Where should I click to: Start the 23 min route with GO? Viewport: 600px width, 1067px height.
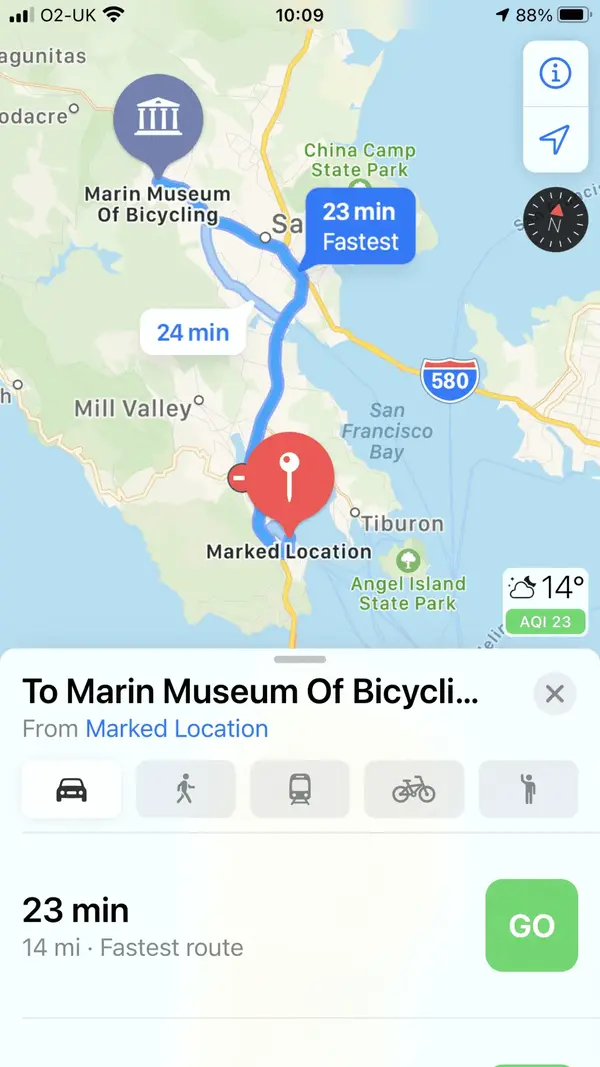tap(531, 925)
